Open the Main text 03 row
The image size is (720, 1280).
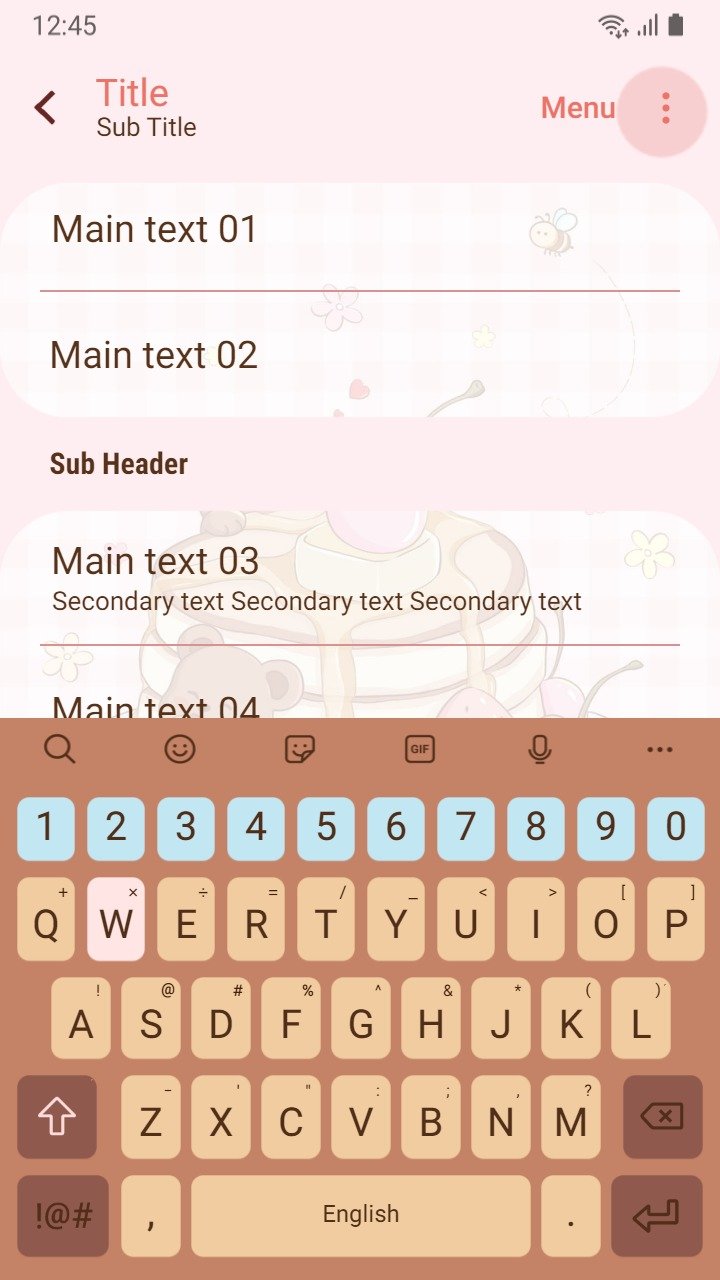(360, 578)
